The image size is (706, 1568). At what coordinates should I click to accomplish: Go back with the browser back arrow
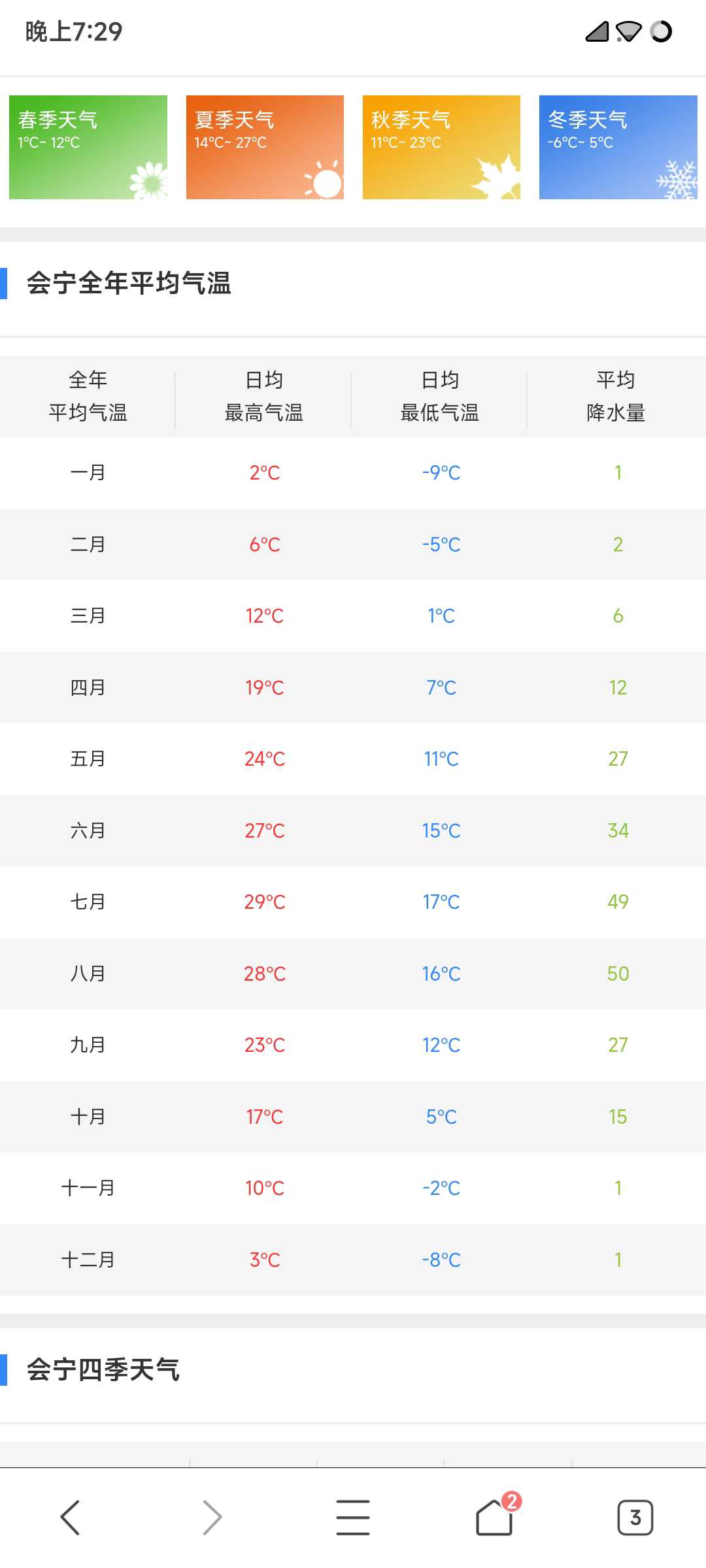(70, 1517)
